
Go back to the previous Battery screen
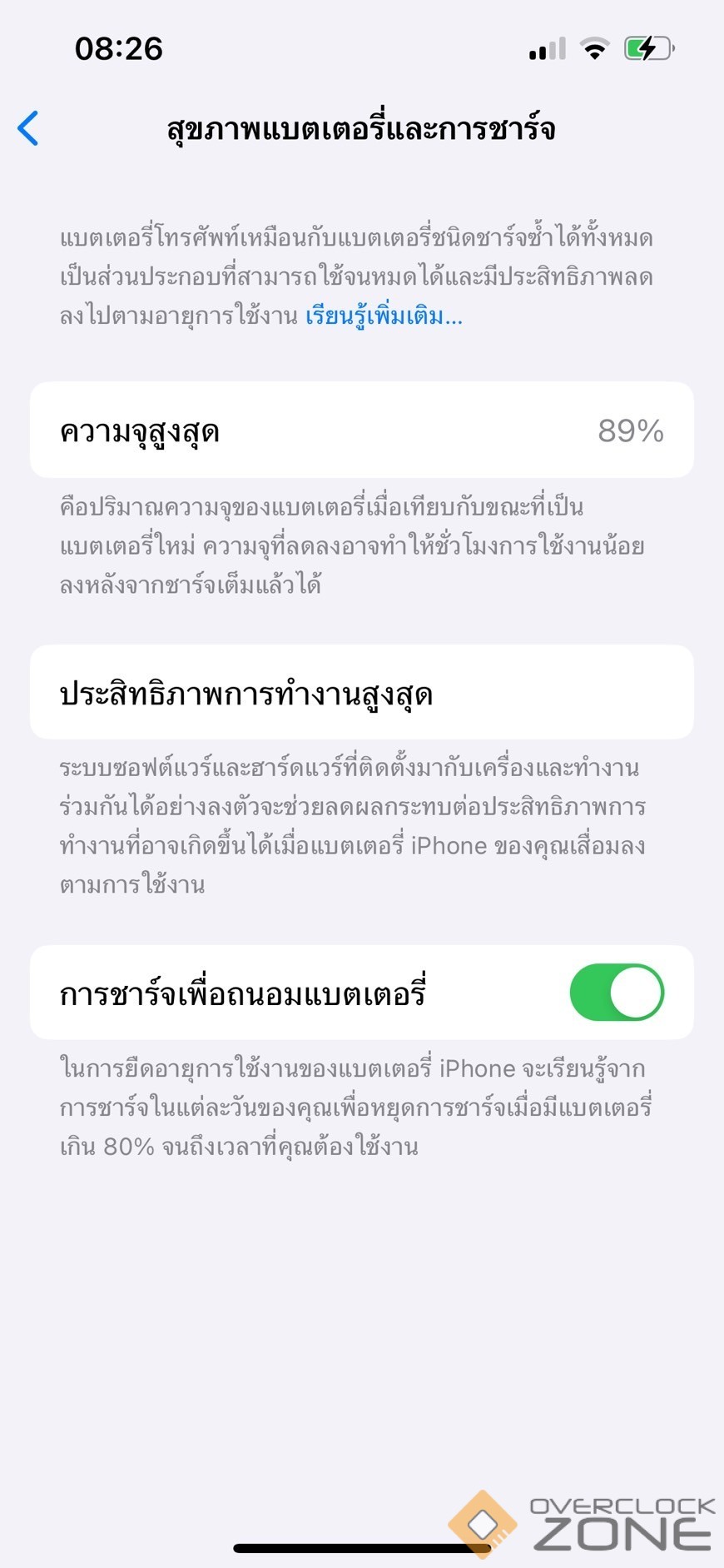pyautogui.click(x=28, y=128)
